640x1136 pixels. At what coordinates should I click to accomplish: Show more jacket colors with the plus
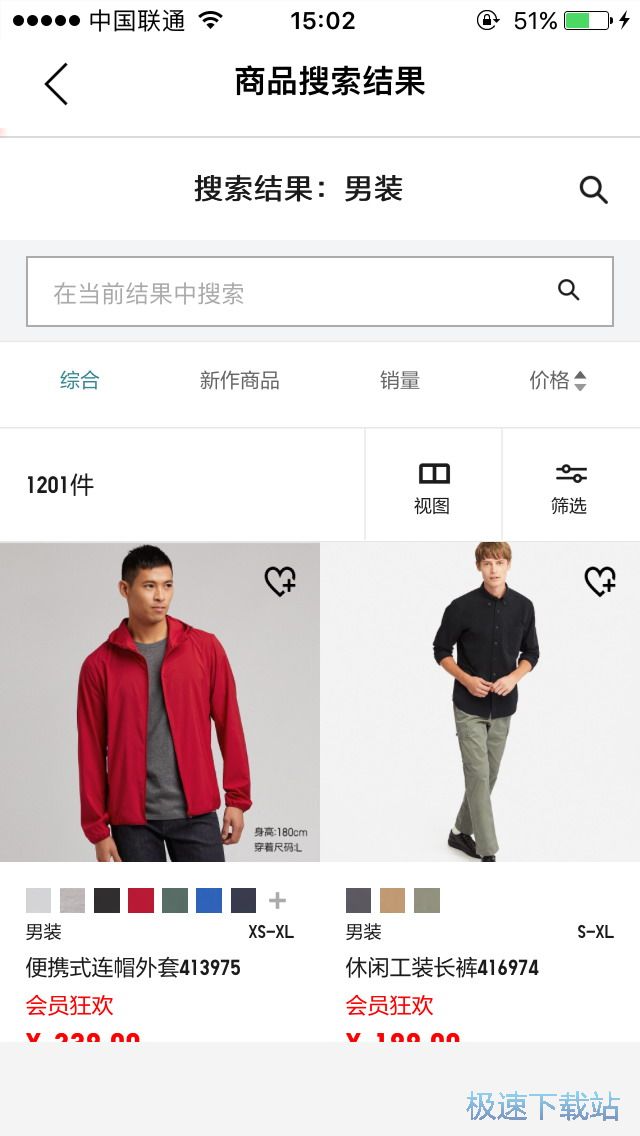tap(278, 900)
